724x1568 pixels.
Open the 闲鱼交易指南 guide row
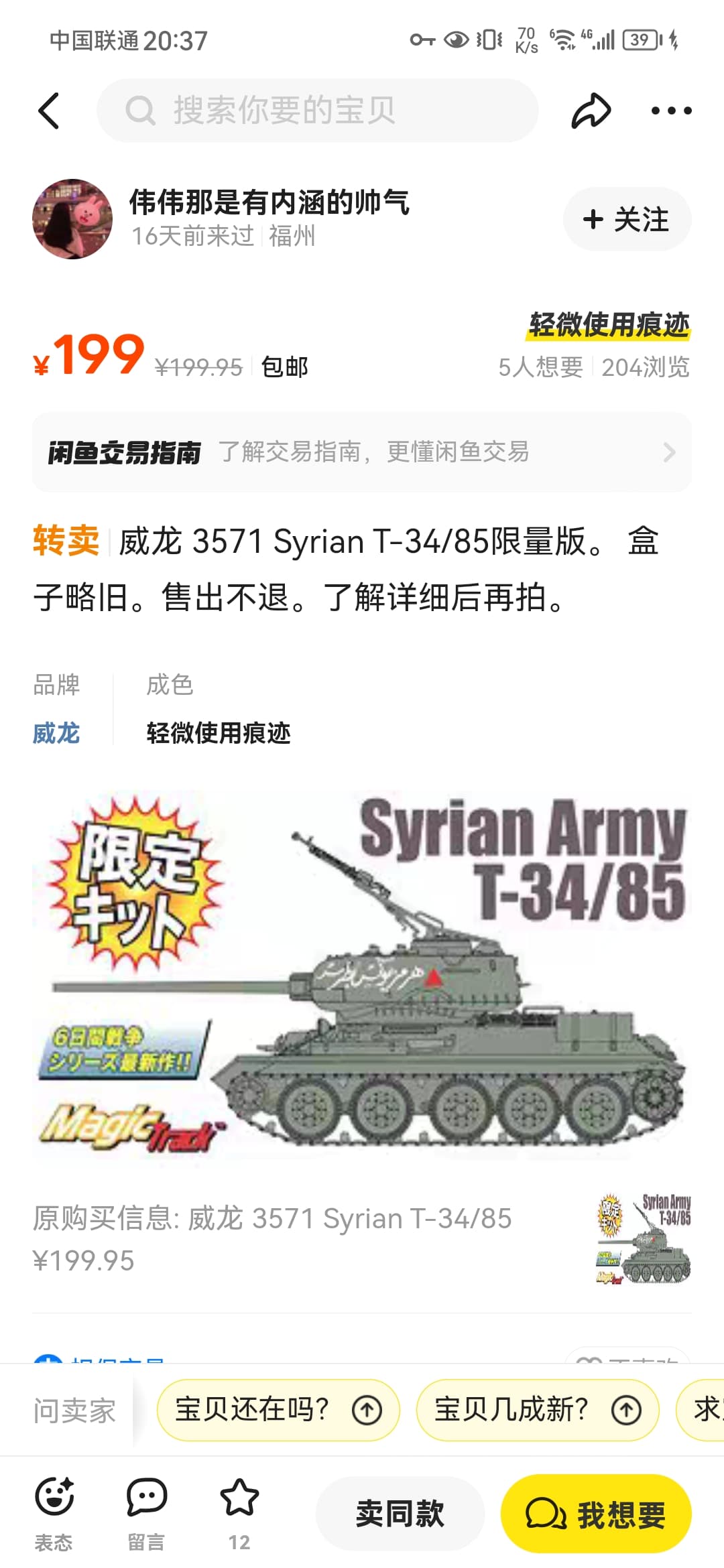[x=362, y=452]
